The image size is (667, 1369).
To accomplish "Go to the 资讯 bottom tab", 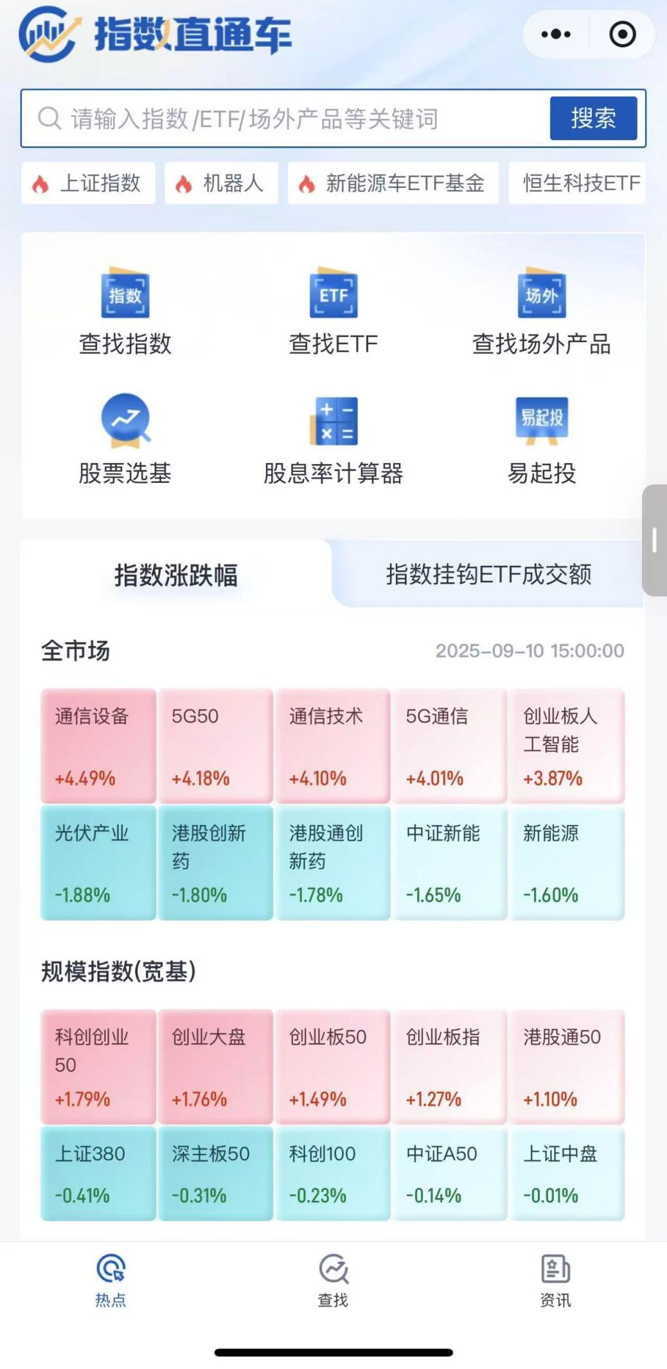I will (x=555, y=1281).
